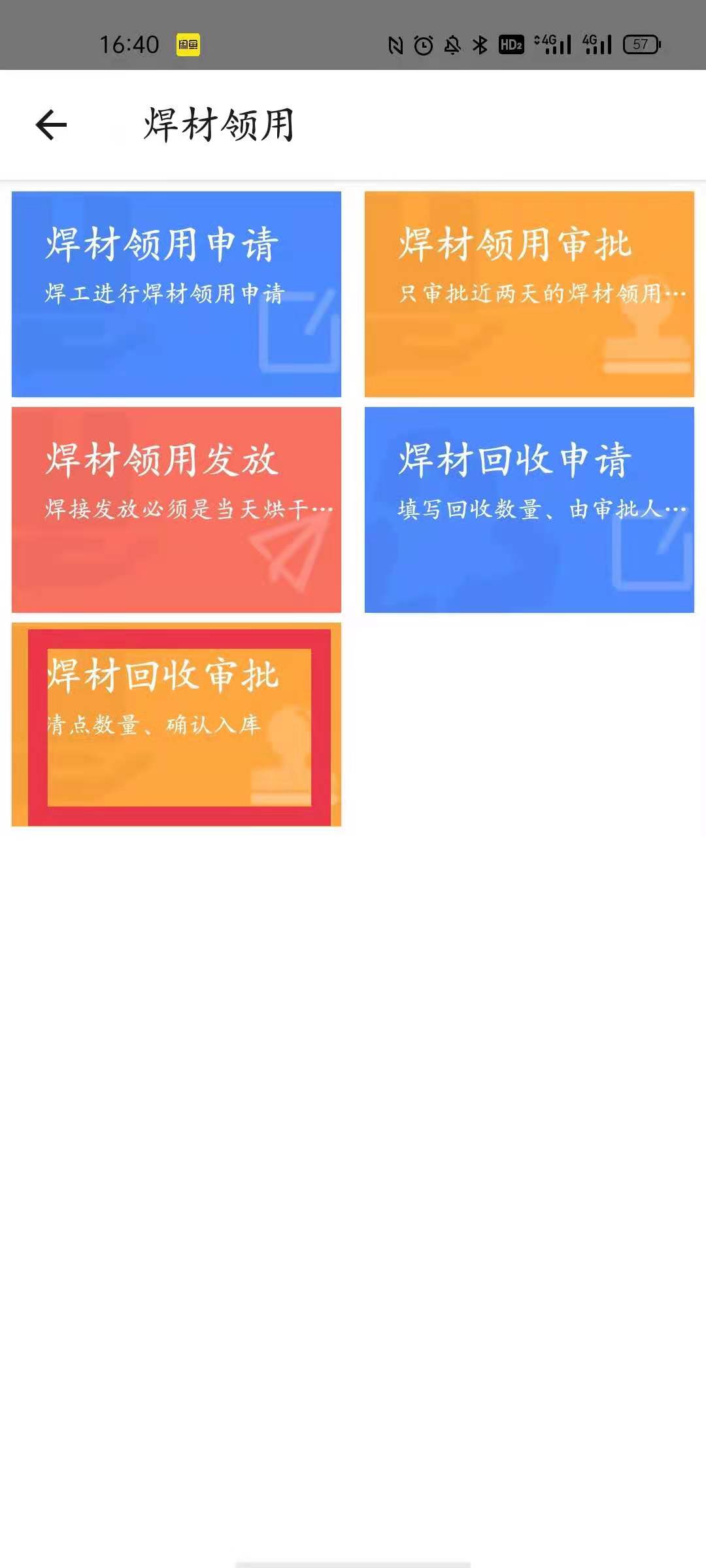Screen dimensions: 706x1568
Task: Select the 焊材回收申请 card
Action: coord(528,510)
